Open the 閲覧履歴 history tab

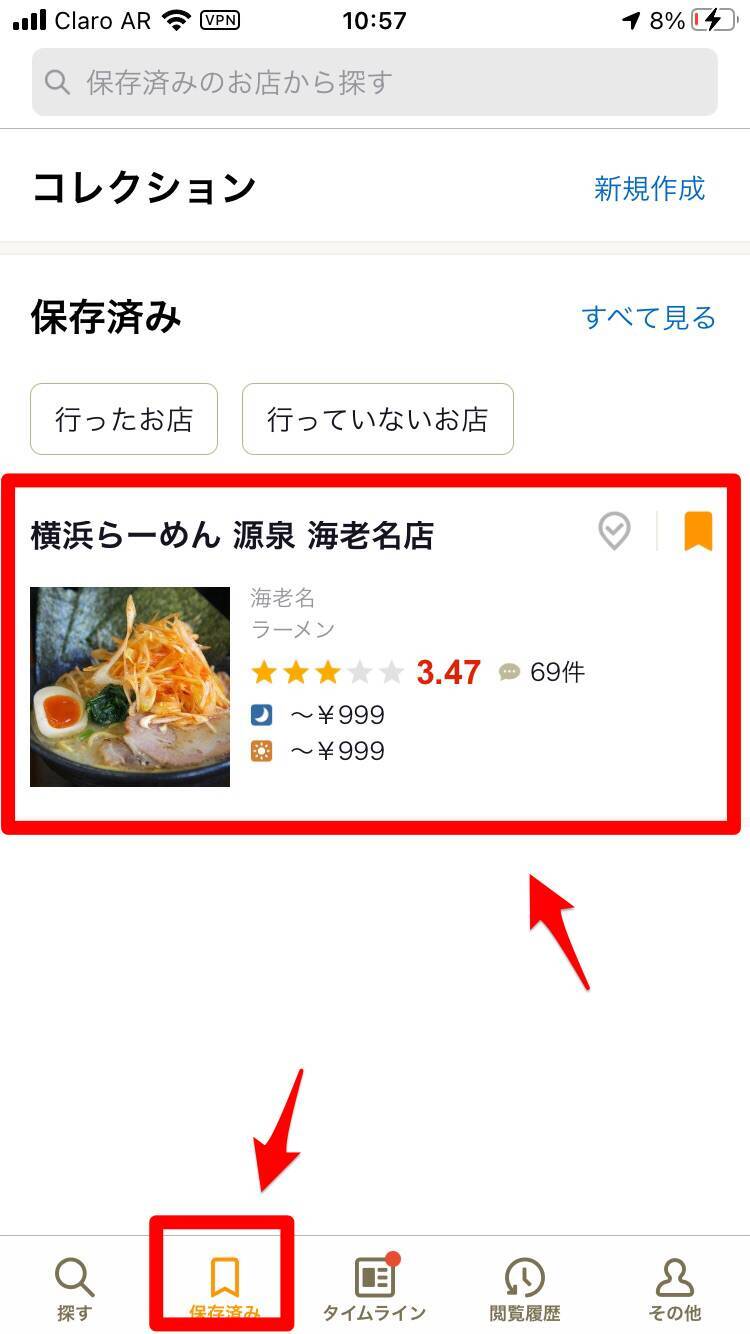(x=524, y=1289)
